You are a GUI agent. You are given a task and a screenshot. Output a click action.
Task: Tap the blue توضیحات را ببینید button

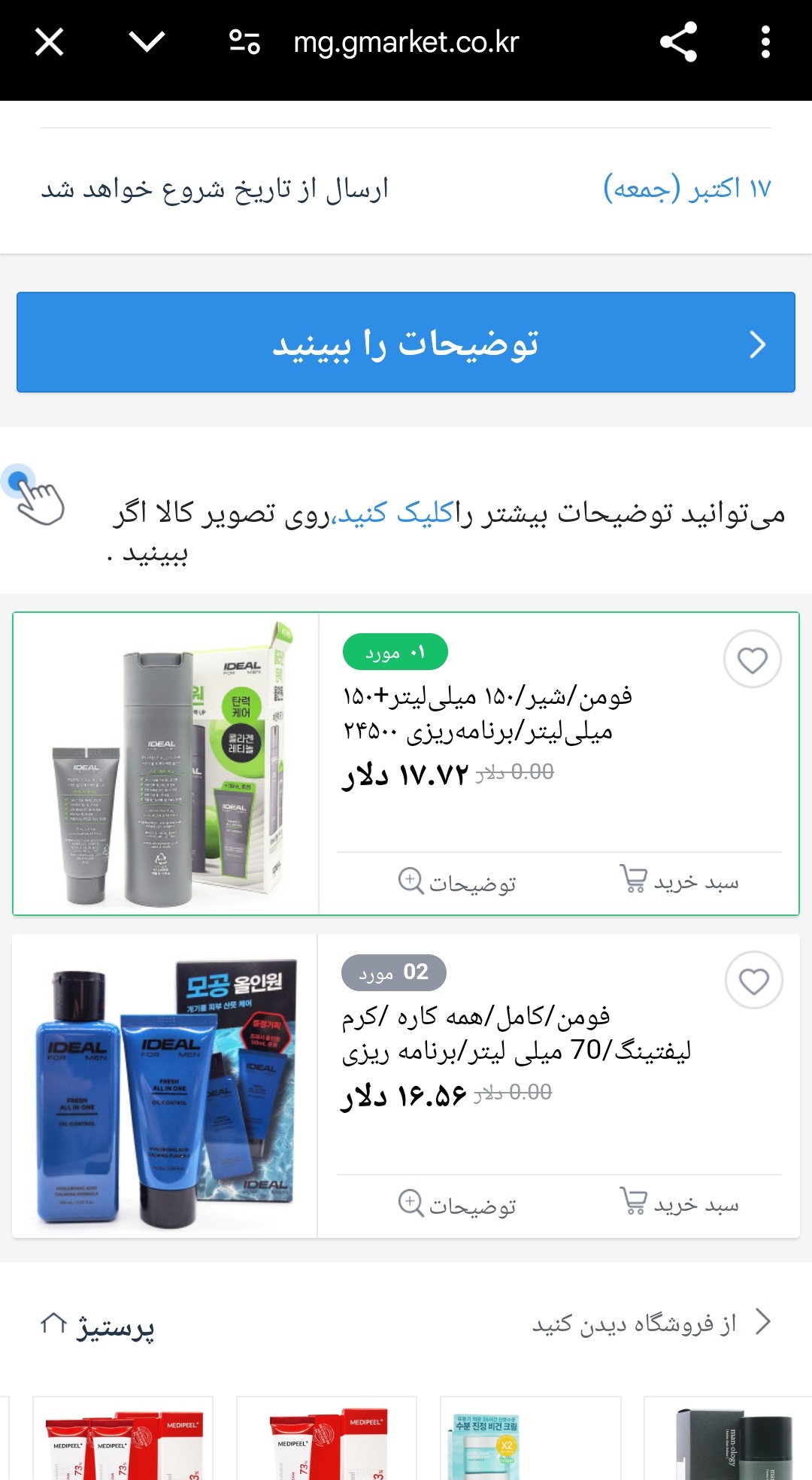[x=406, y=343]
